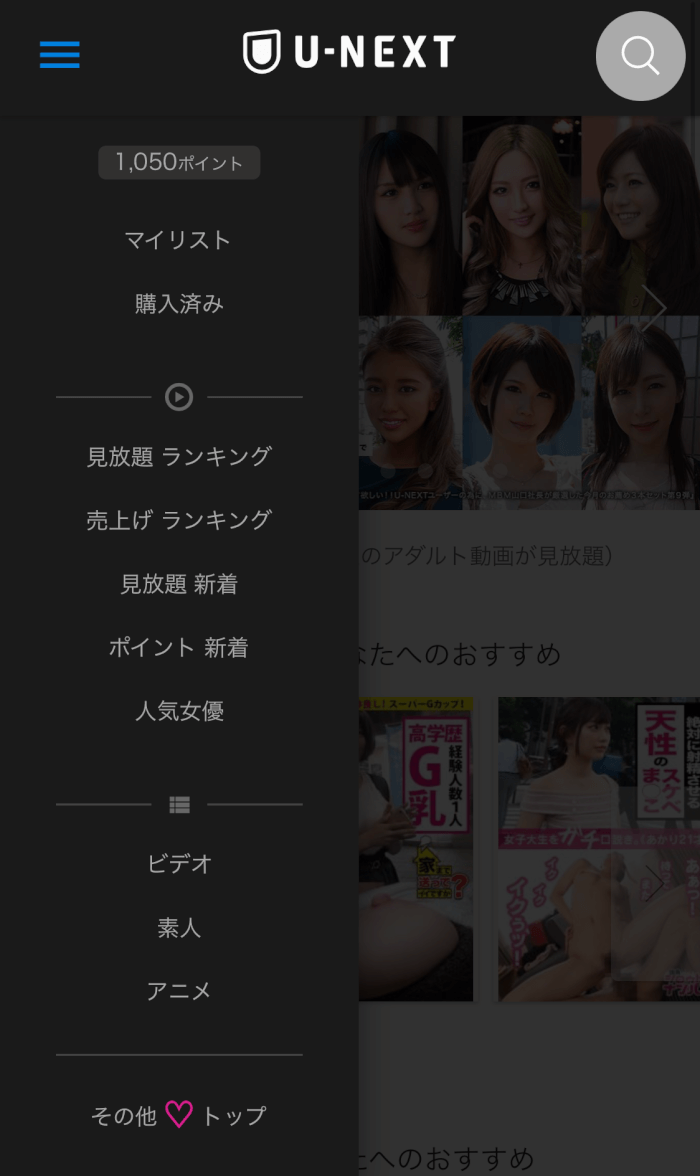Close the side menu with the hamburger icon
Viewport: 700px width, 1176px height.
(x=59, y=55)
